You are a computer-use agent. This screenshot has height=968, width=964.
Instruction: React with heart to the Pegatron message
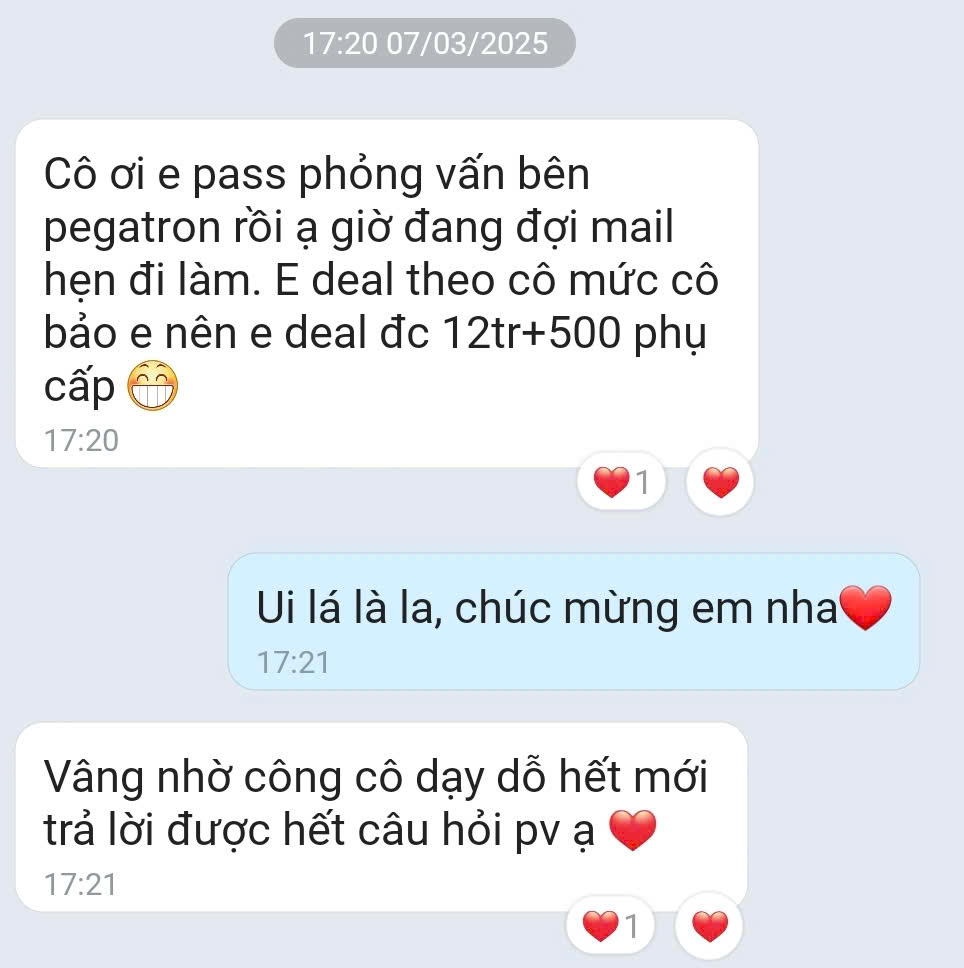point(720,484)
